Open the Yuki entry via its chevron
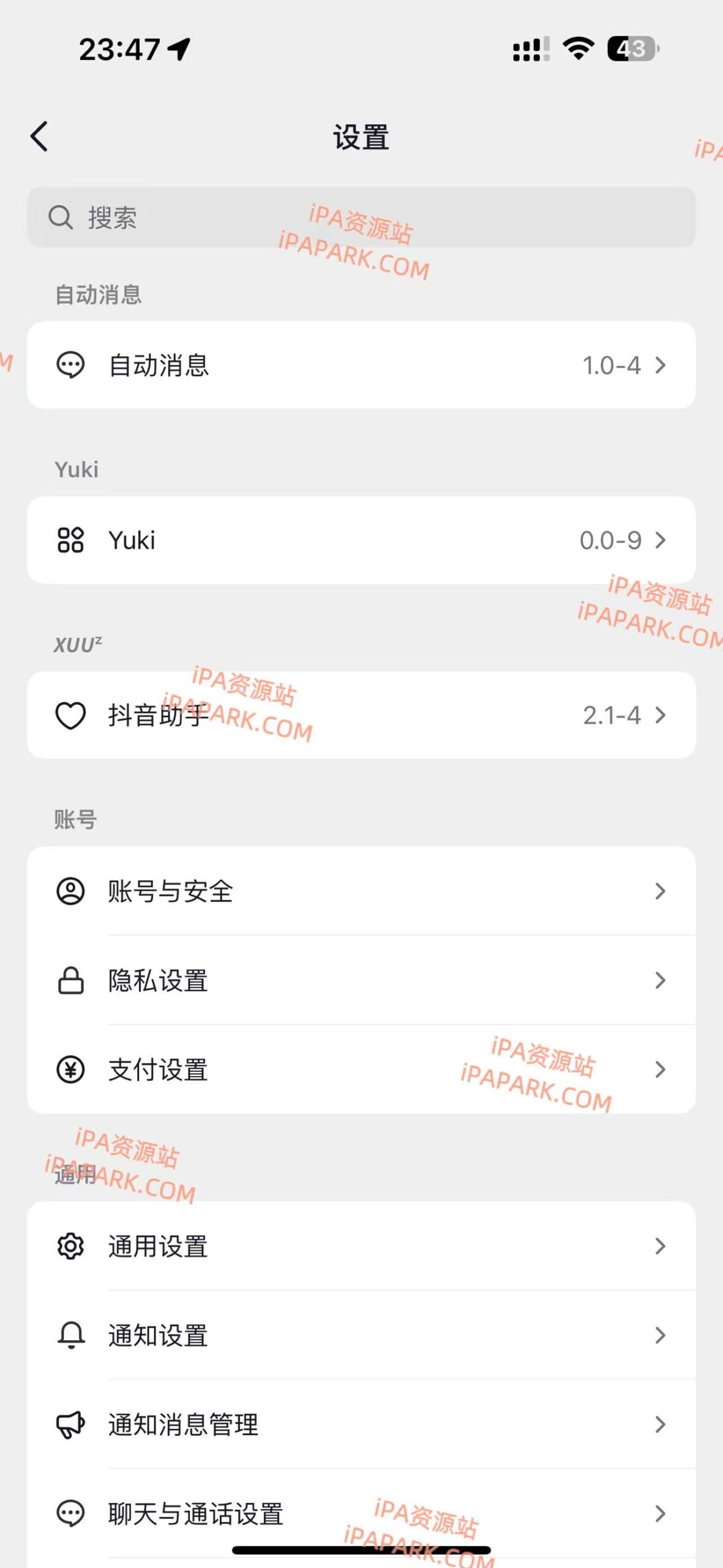 (660, 540)
